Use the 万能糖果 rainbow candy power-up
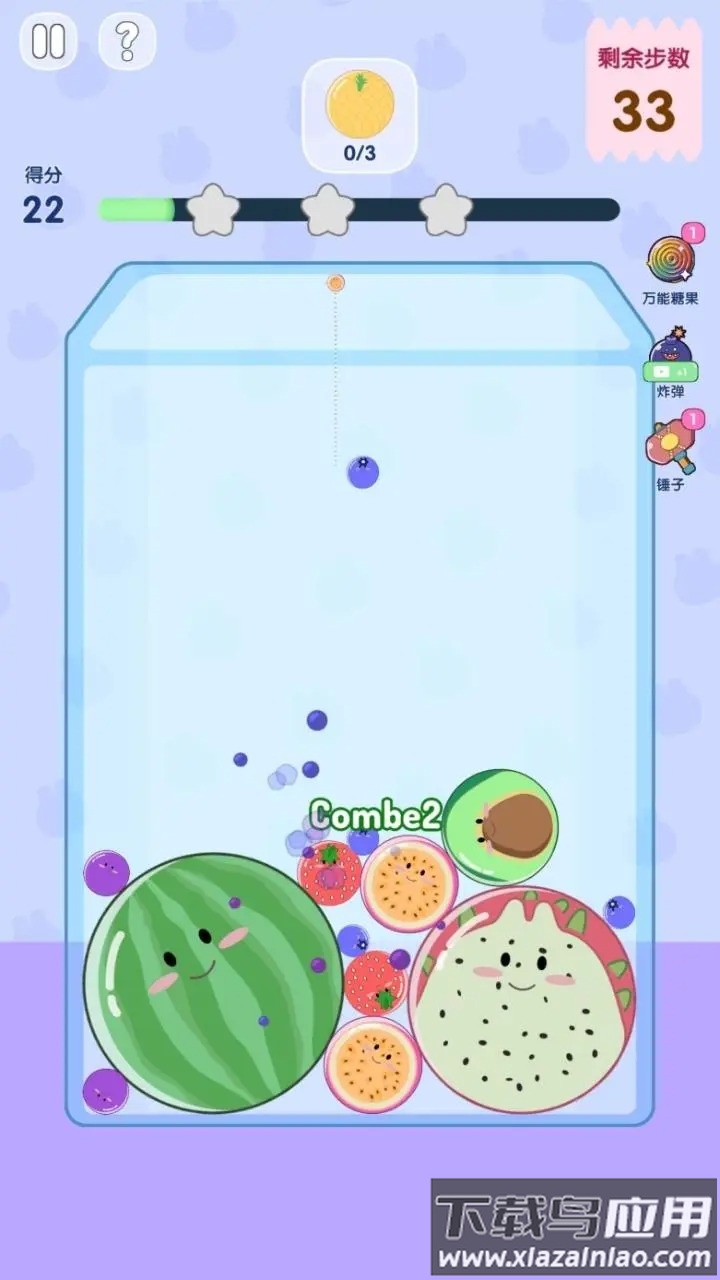Image resolution: width=720 pixels, height=1280 pixels. (x=669, y=262)
